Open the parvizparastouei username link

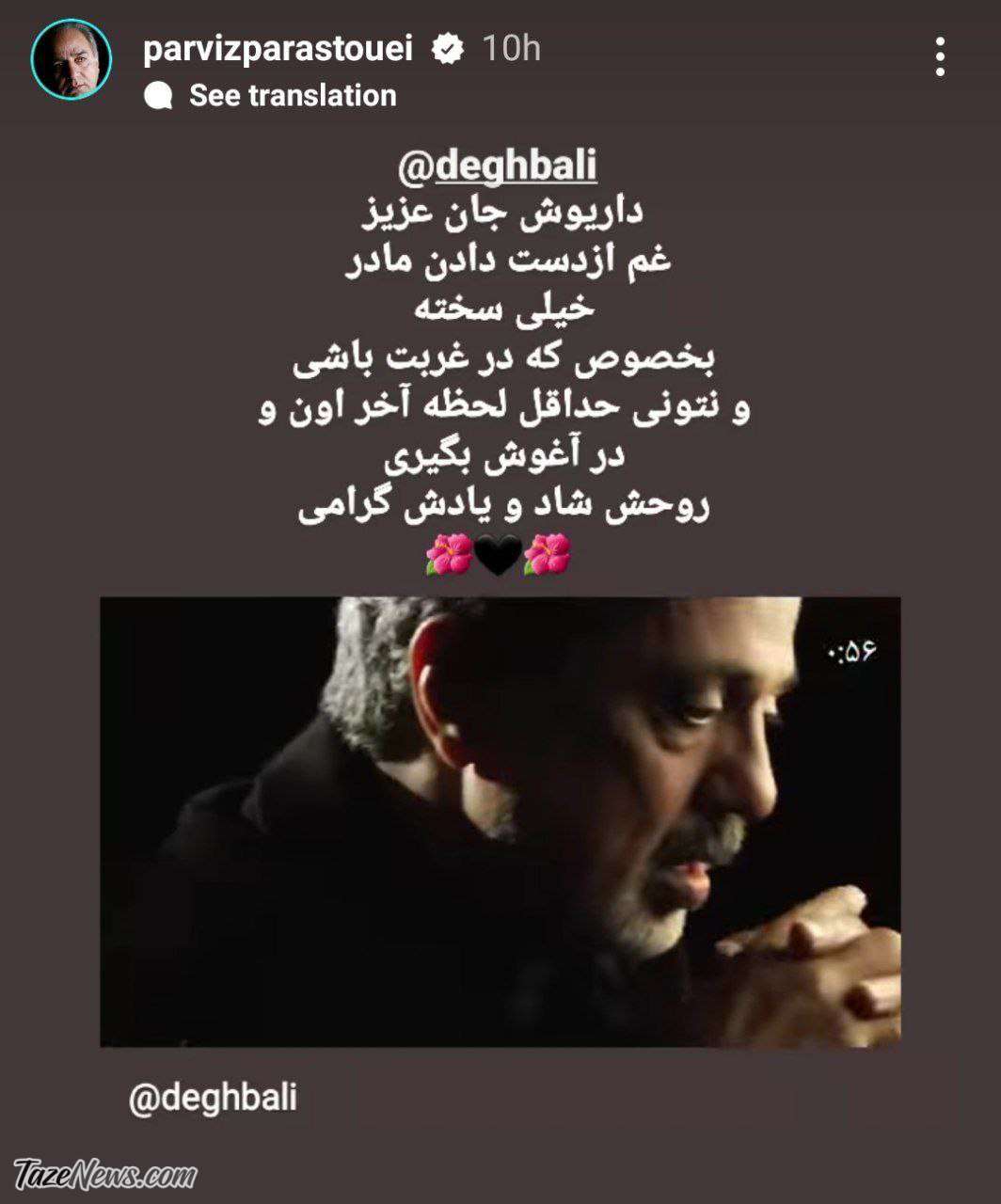(278, 48)
